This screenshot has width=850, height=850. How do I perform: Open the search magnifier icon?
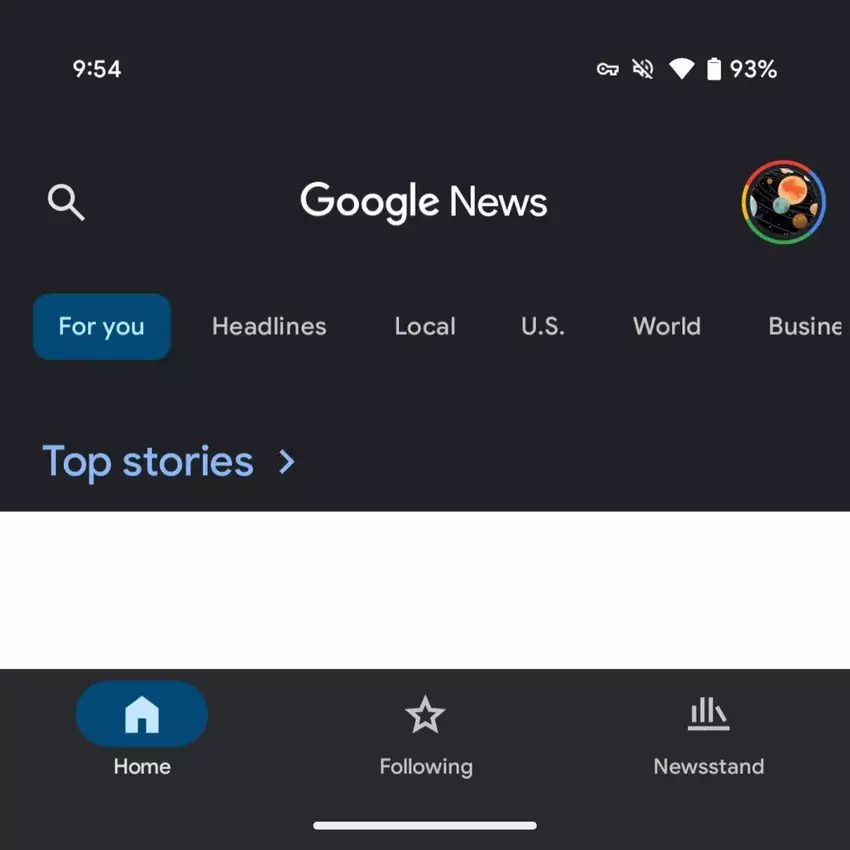coord(66,202)
